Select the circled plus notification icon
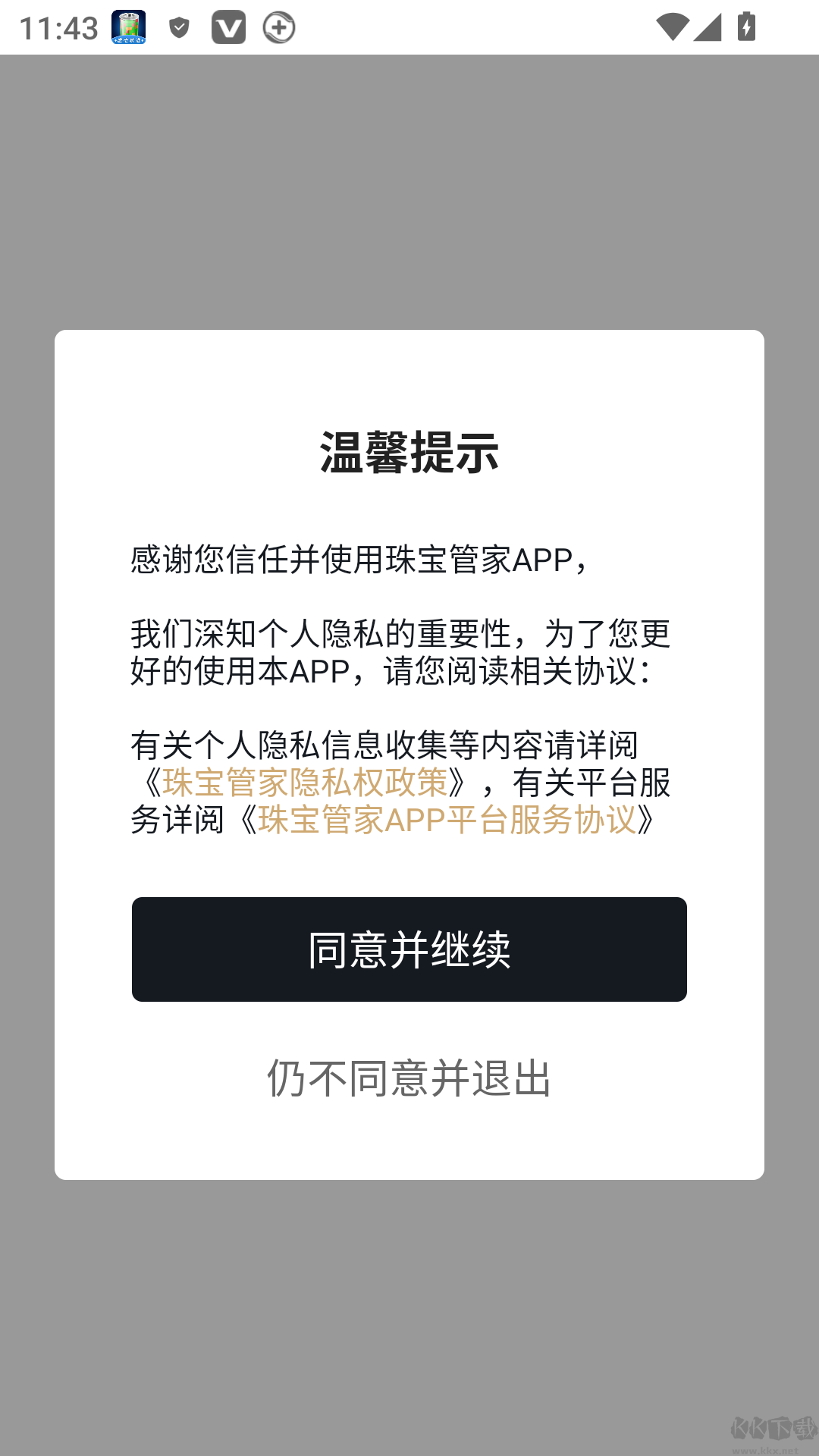 click(277, 27)
